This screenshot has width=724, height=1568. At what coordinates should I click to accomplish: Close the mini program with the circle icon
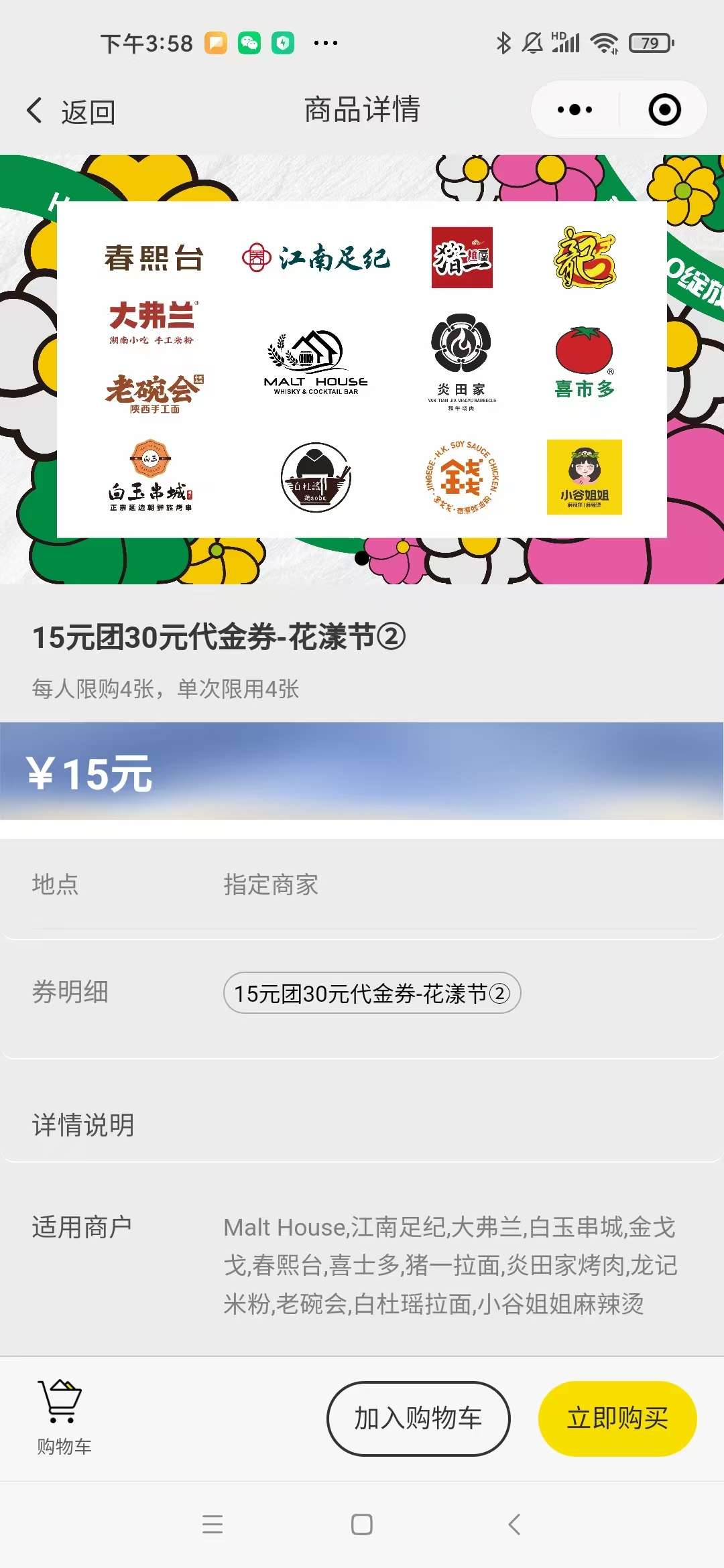[664, 110]
